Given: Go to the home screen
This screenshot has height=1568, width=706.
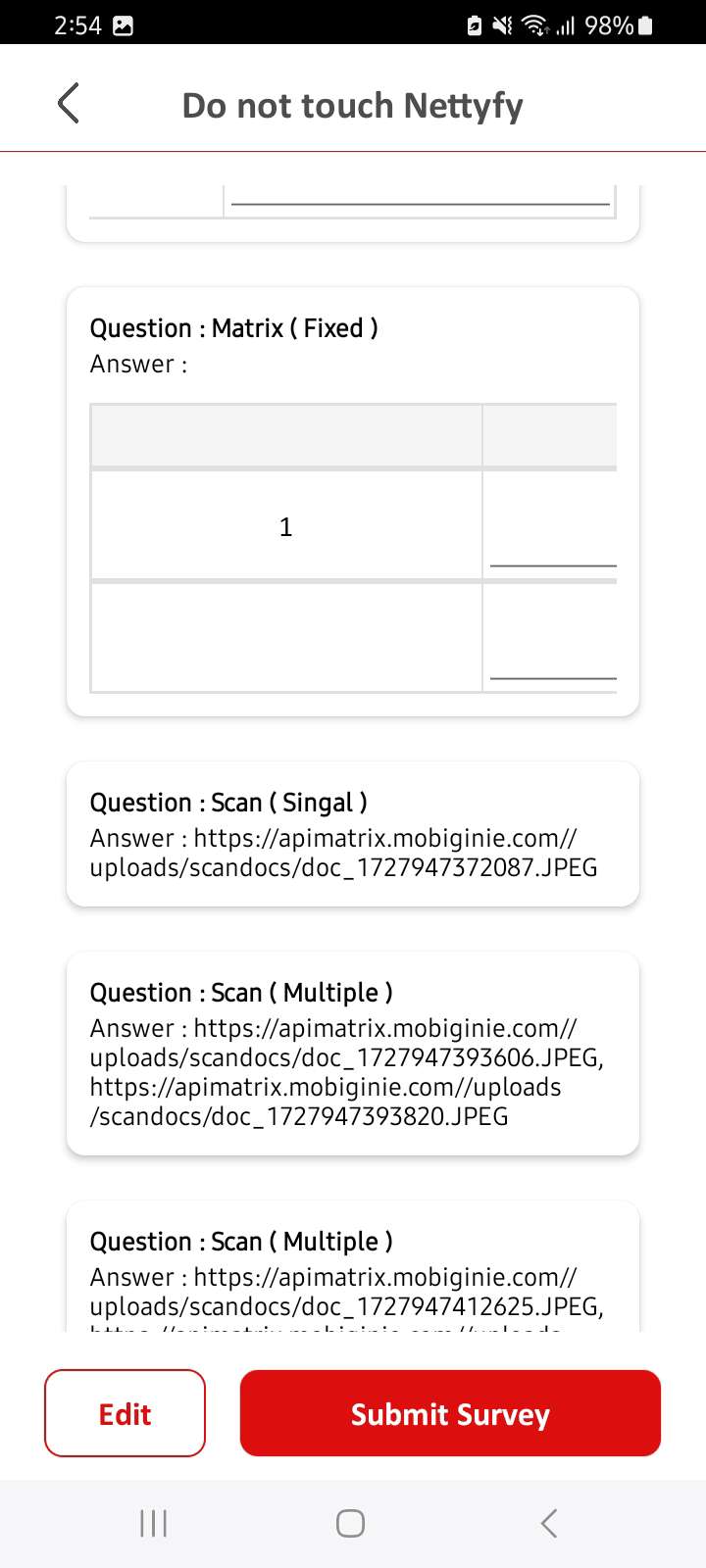Looking at the screenshot, I should [x=350, y=1523].
